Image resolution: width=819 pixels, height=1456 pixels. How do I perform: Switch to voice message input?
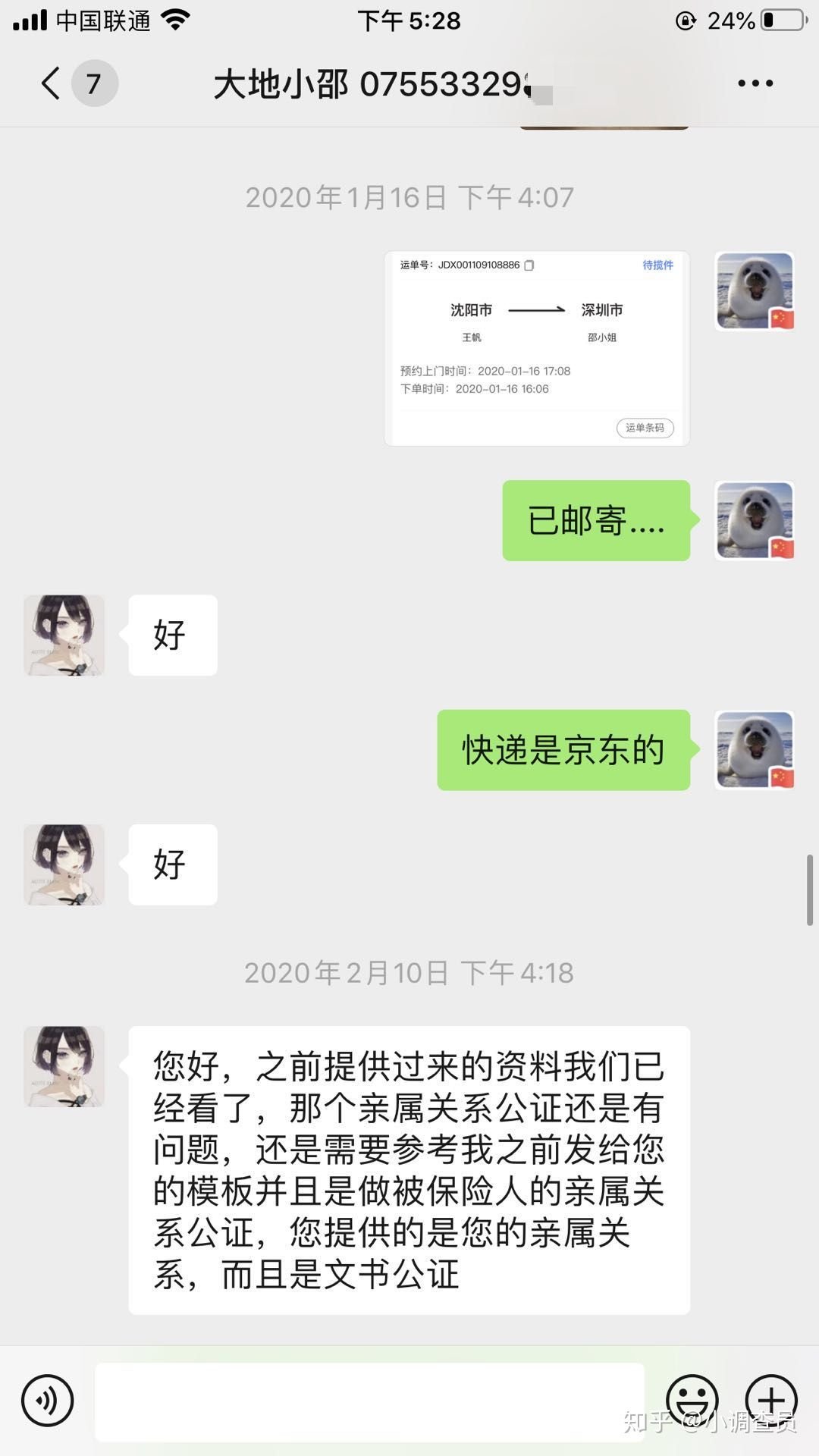coord(47,1401)
